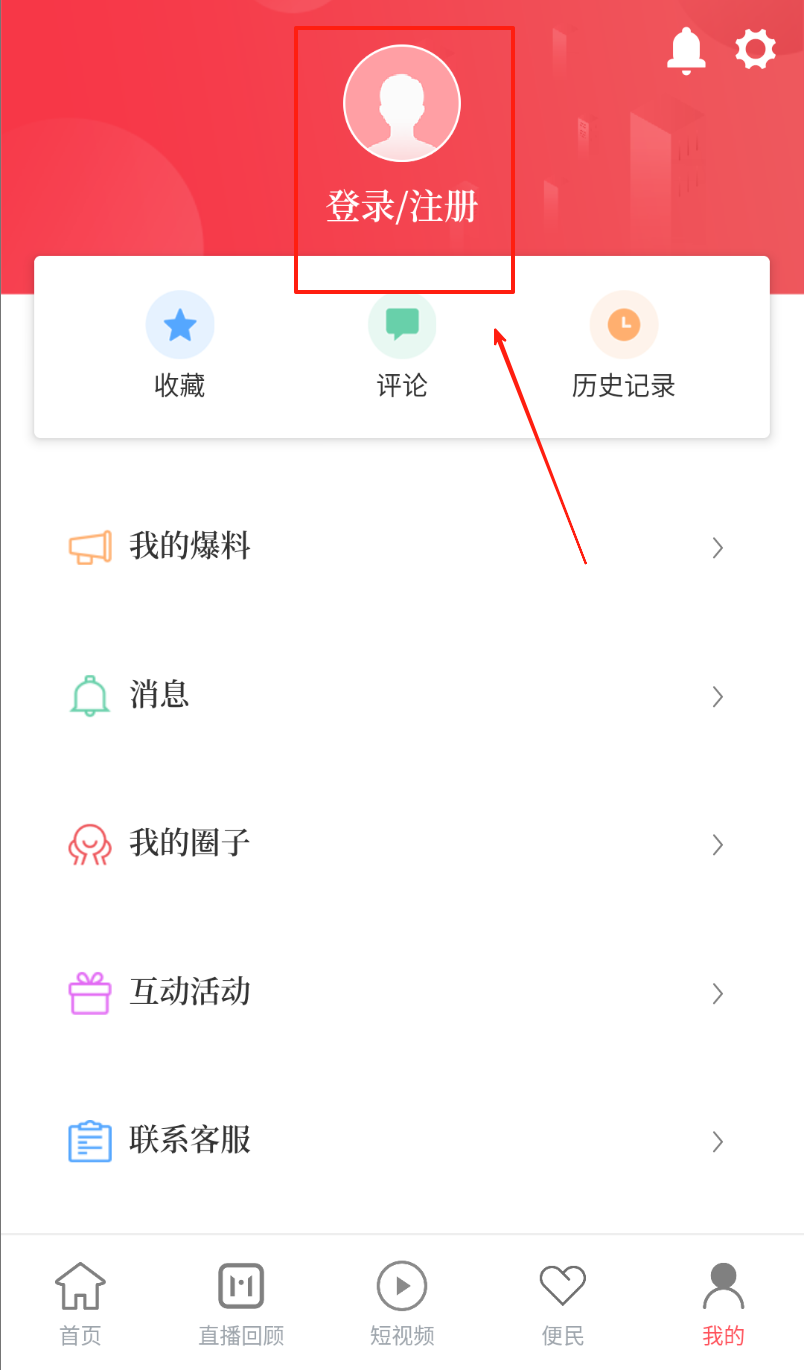The image size is (804, 1370).
Task: Switch to the 首页 tab
Action: [x=80, y=1302]
